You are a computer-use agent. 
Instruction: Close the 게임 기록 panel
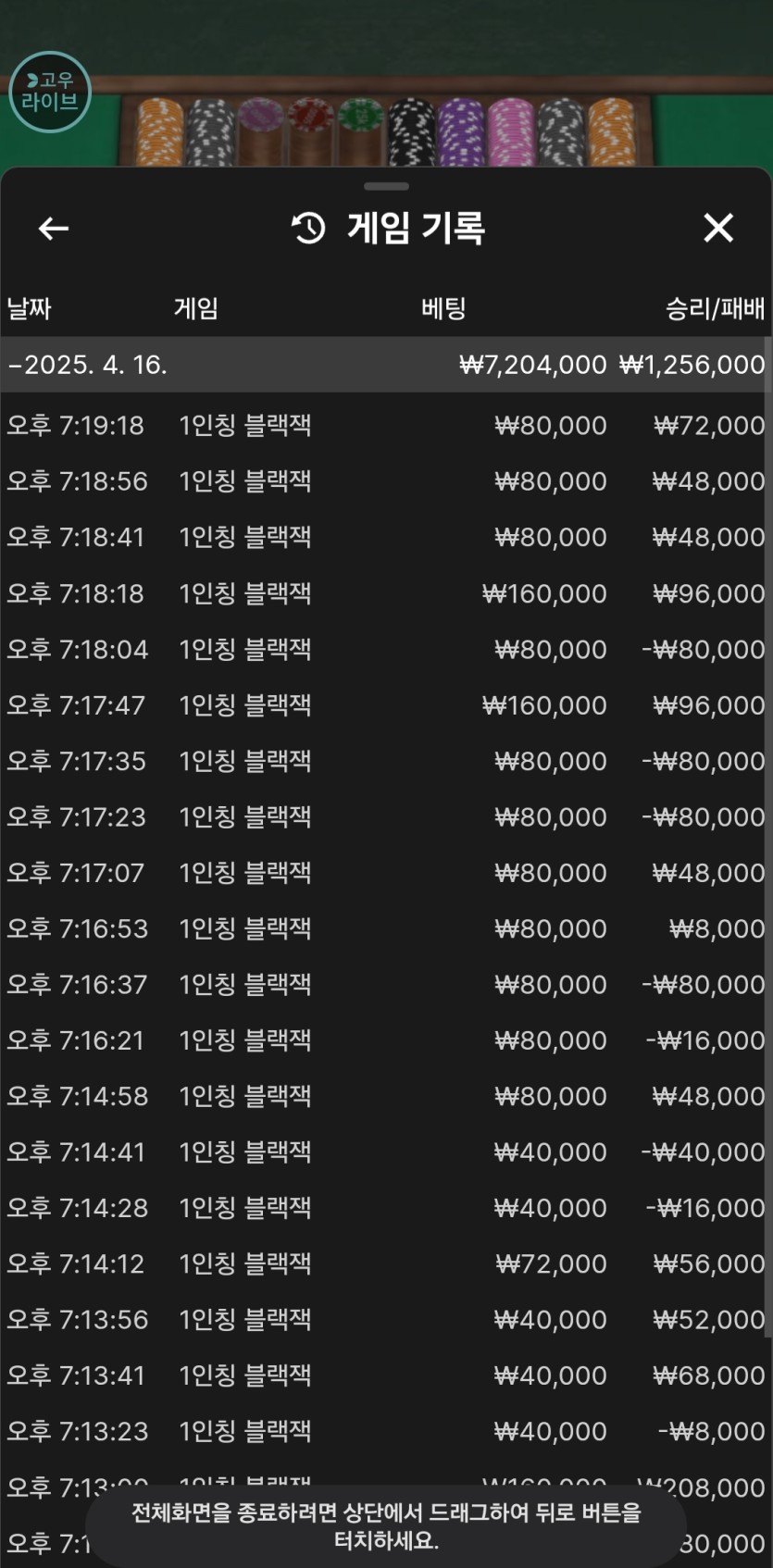[718, 228]
